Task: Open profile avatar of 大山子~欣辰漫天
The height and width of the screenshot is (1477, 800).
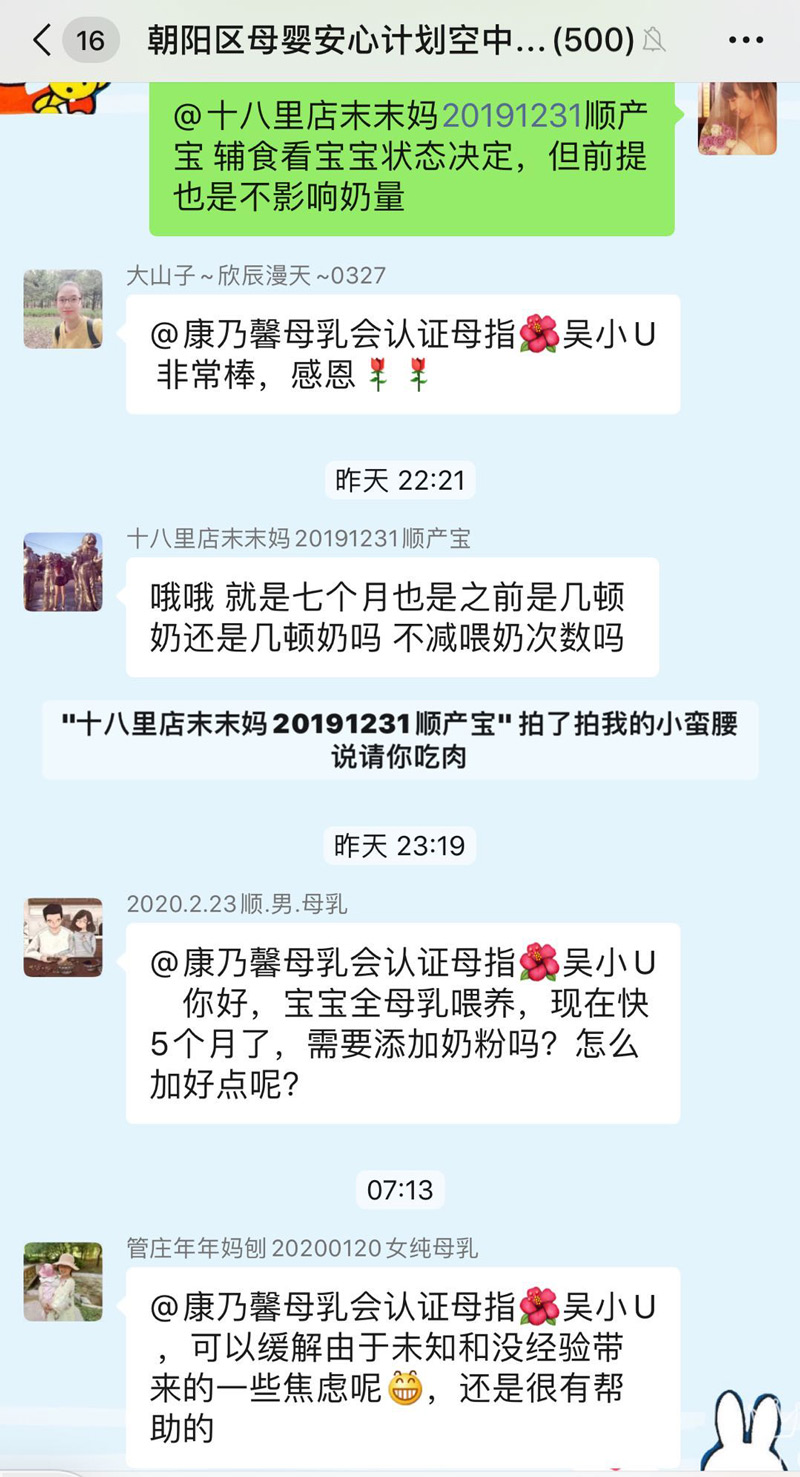Action: pyautogui.click(x=63, y=308)
